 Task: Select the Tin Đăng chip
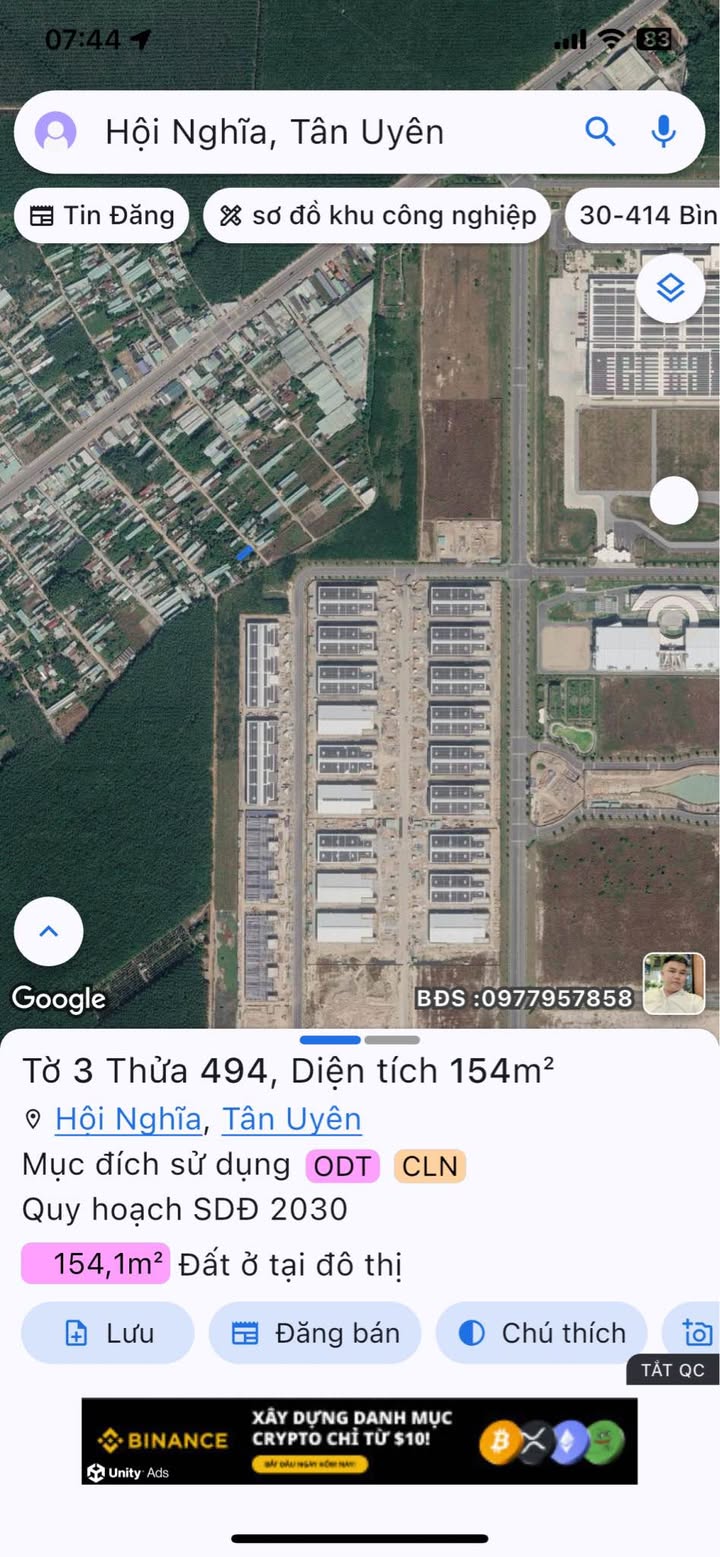[x=102, y=215]
